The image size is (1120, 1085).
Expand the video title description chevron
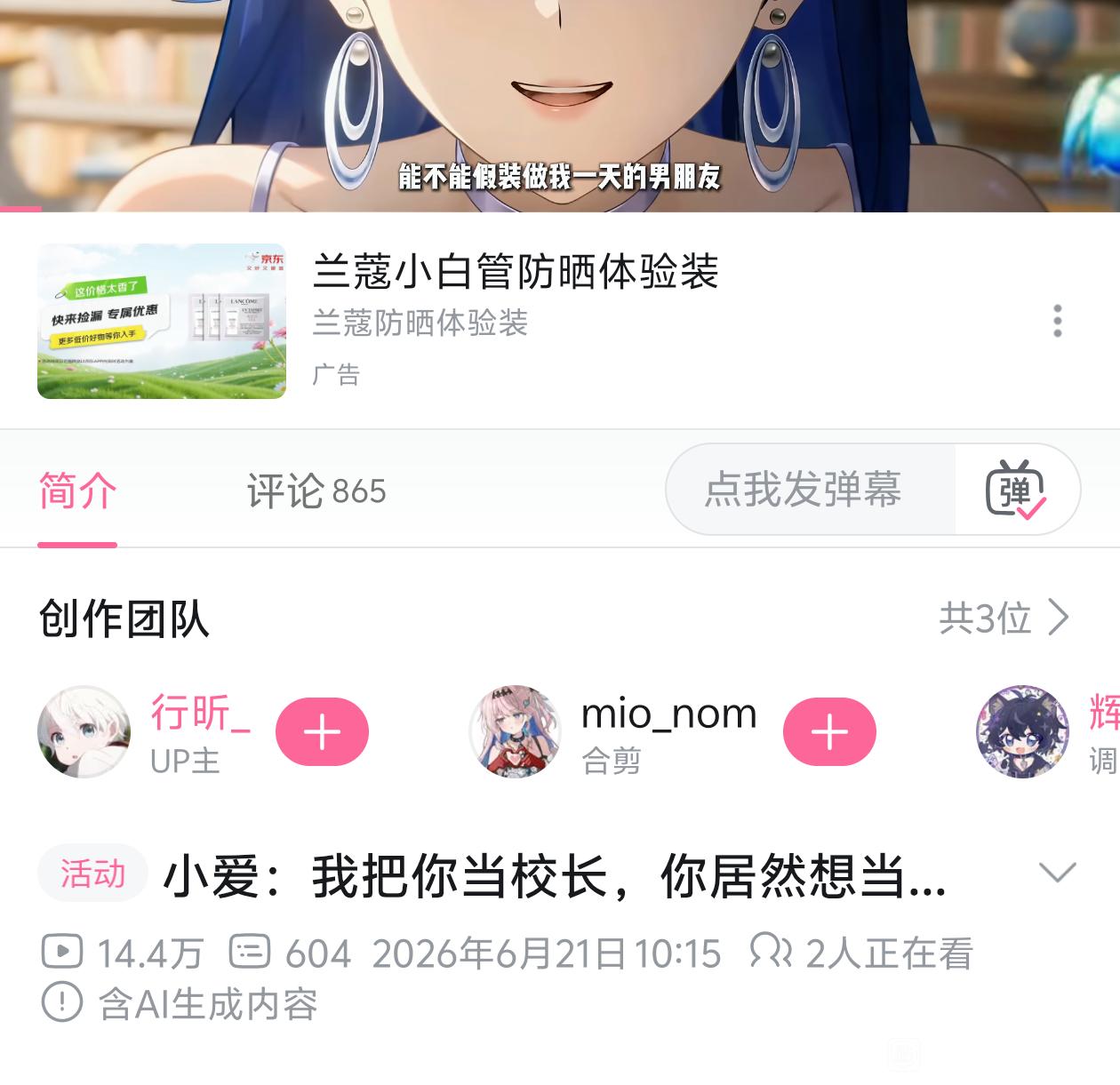click(1057, 873)
